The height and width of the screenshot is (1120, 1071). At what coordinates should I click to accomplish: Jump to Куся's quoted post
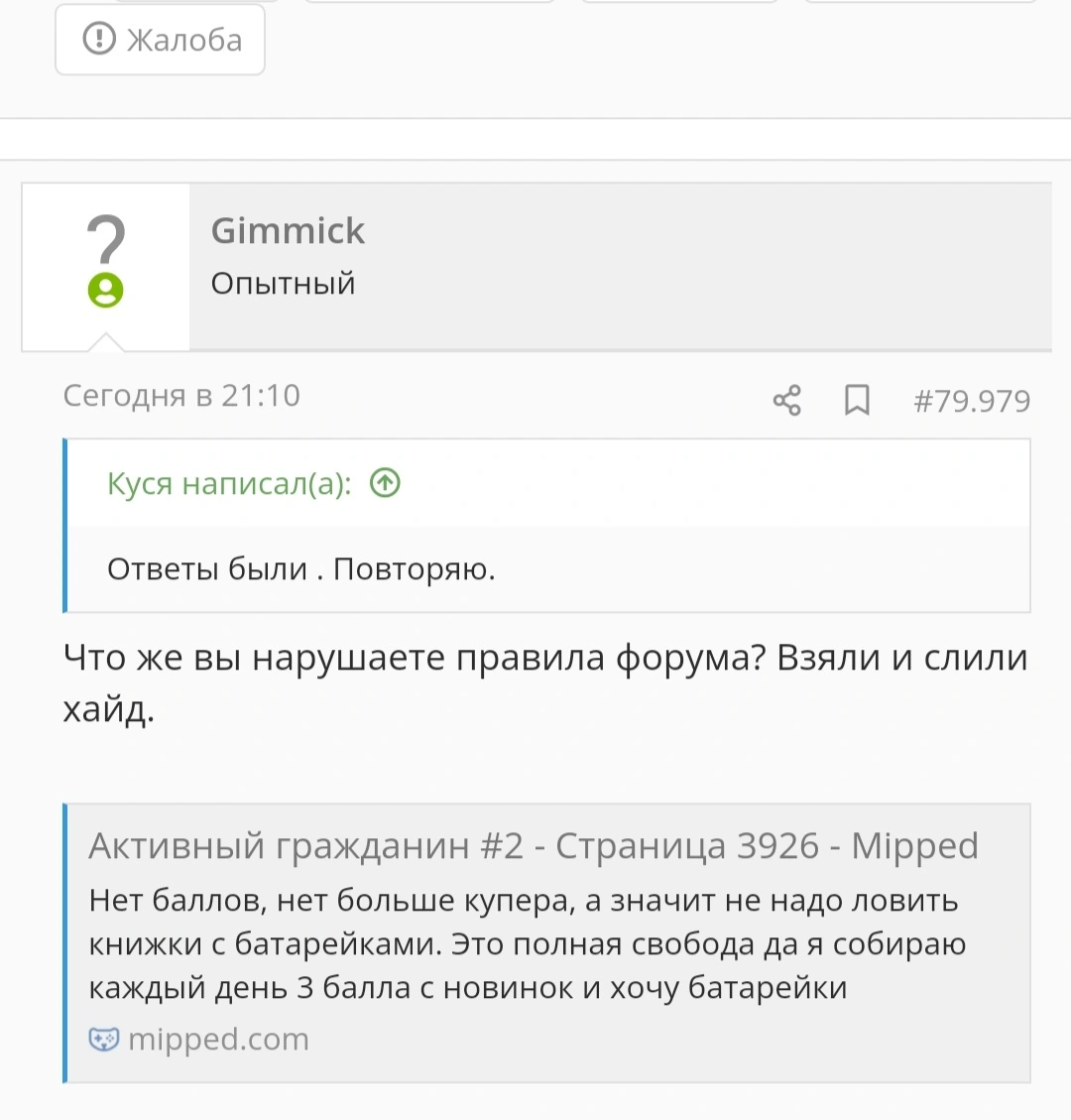[x=385, y=483]
